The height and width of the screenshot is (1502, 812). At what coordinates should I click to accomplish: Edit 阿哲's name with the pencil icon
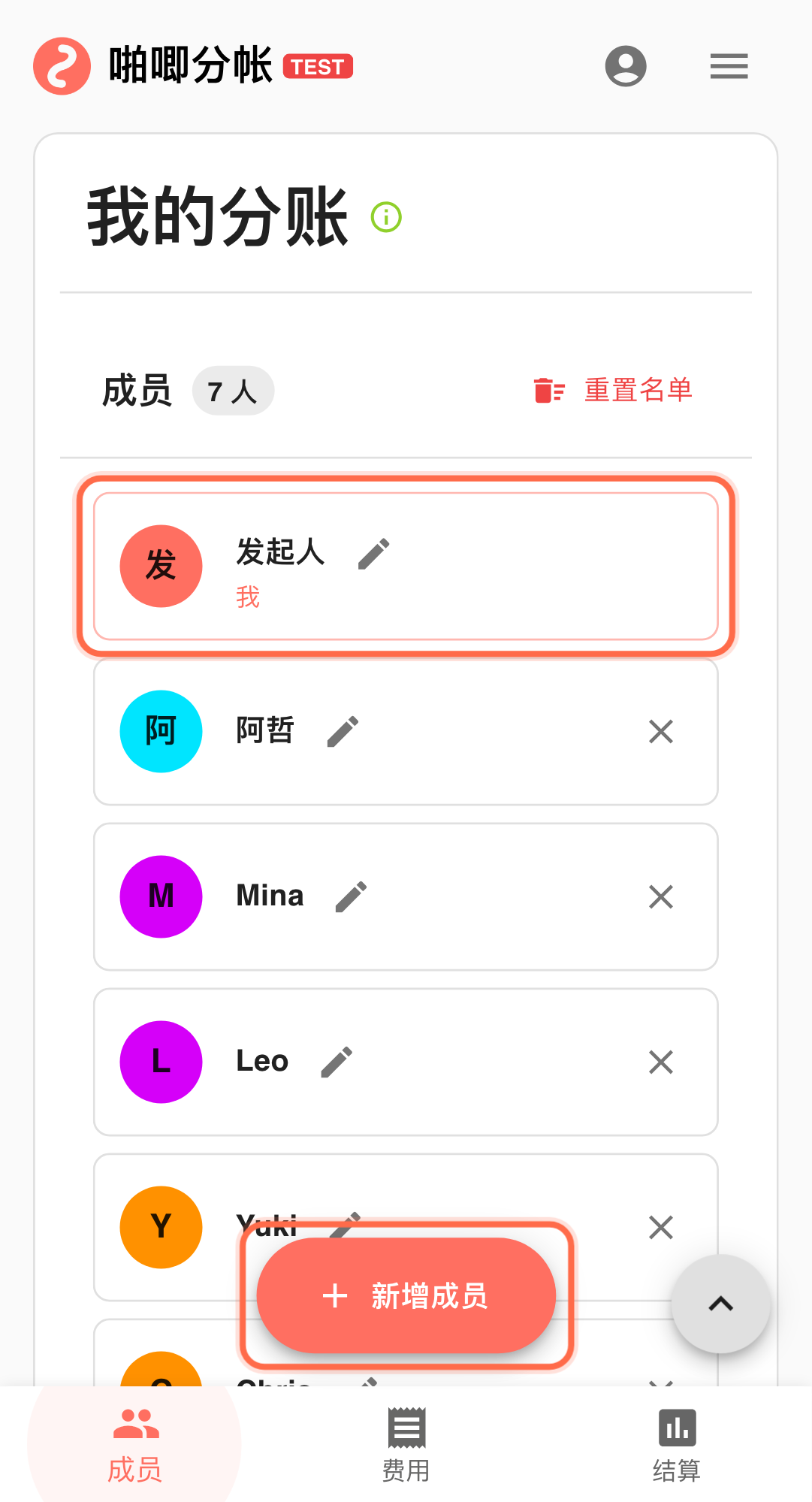(x=344, y=731)
